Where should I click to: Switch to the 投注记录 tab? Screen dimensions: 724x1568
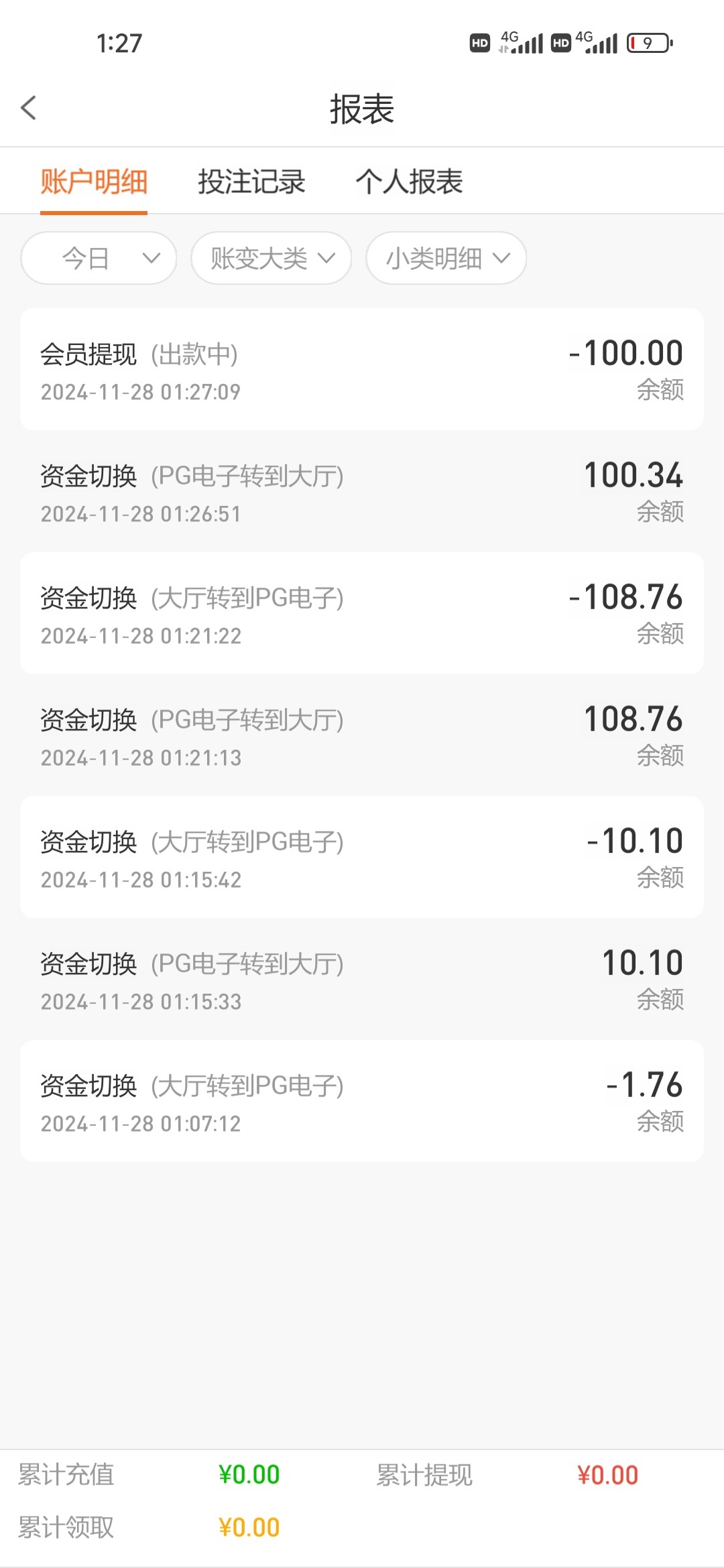[251, 182]
